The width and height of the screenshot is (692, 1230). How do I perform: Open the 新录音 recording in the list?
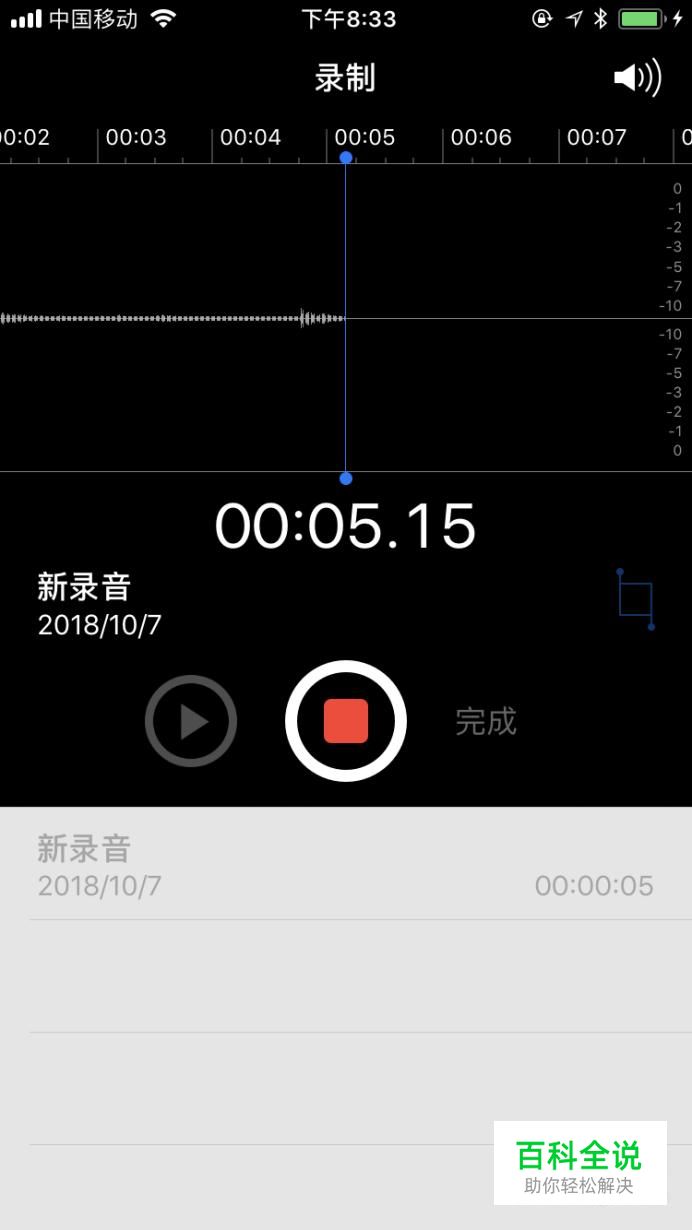click(346, 864)
